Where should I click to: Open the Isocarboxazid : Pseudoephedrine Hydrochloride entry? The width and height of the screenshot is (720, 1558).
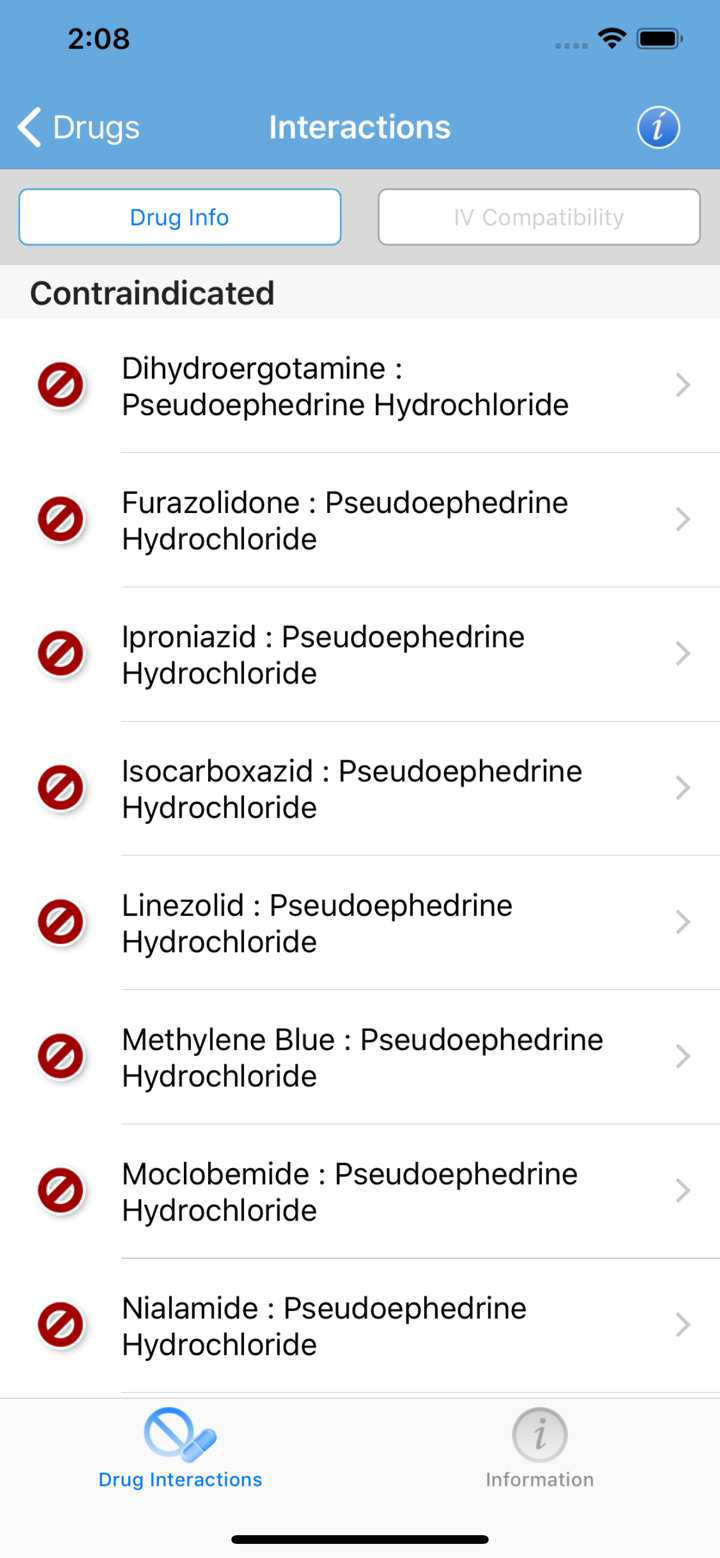coord(360,788)
